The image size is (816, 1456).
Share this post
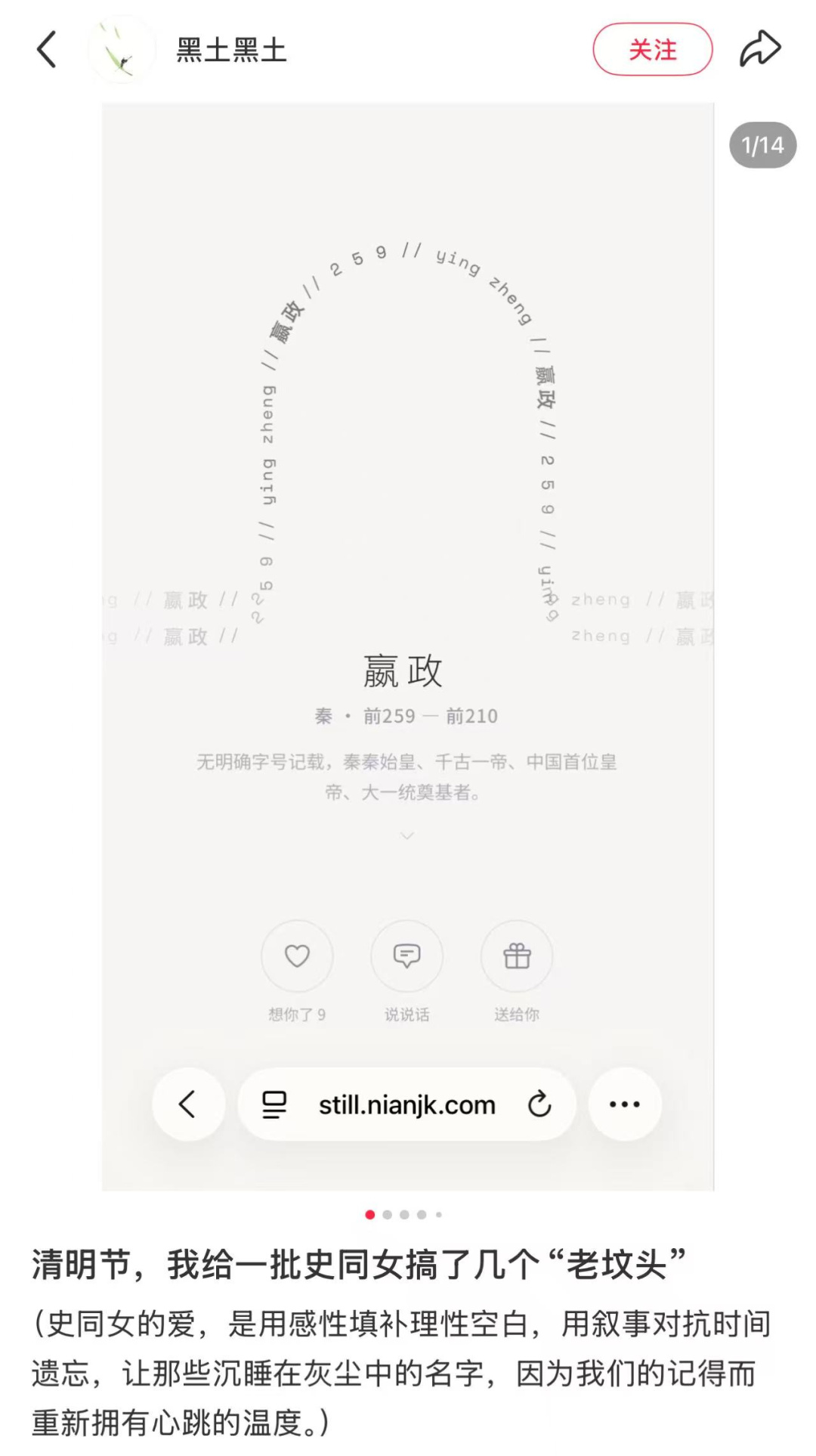pos(759,50)
